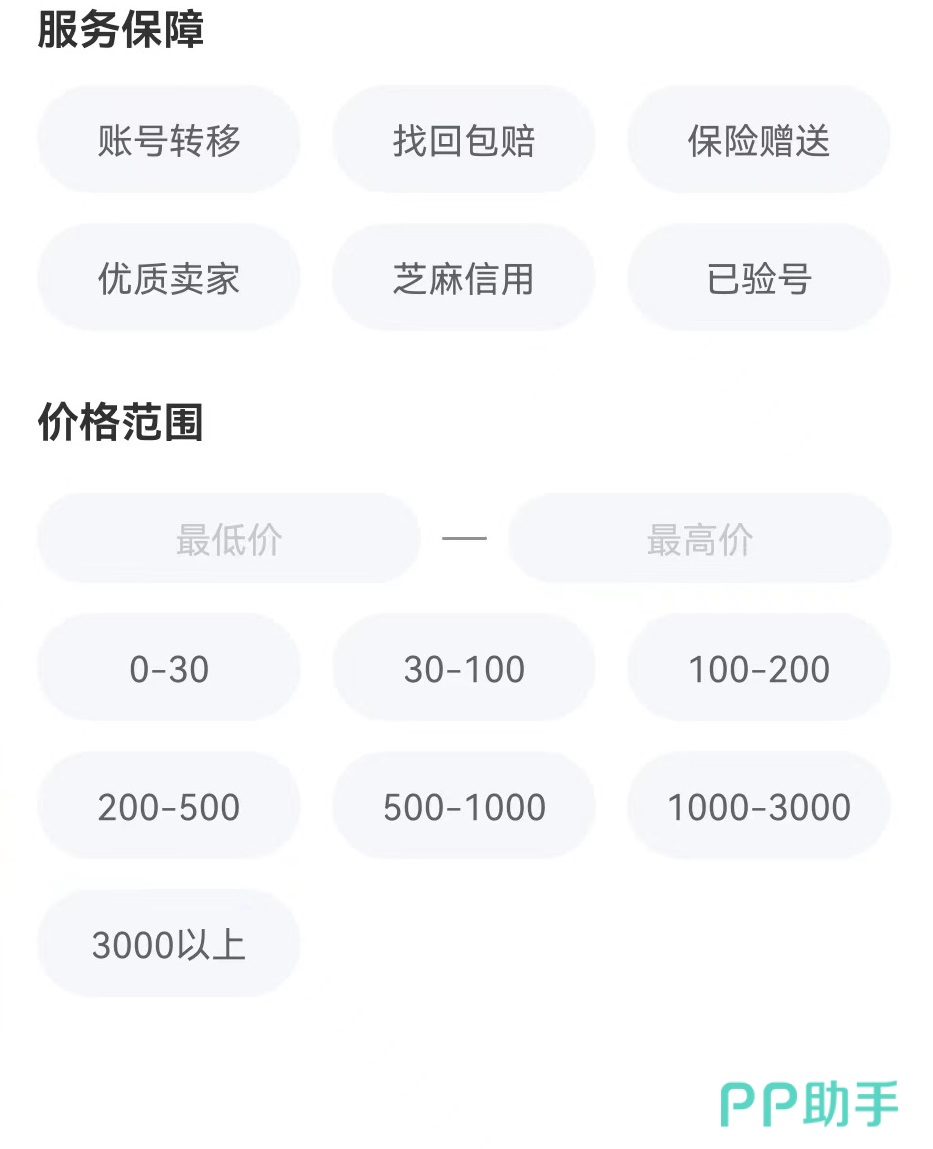Image resolution: width=933 pixels, height=1149 pixels.
Task: Filter prices to 200-500
Action: click(169, 806)
